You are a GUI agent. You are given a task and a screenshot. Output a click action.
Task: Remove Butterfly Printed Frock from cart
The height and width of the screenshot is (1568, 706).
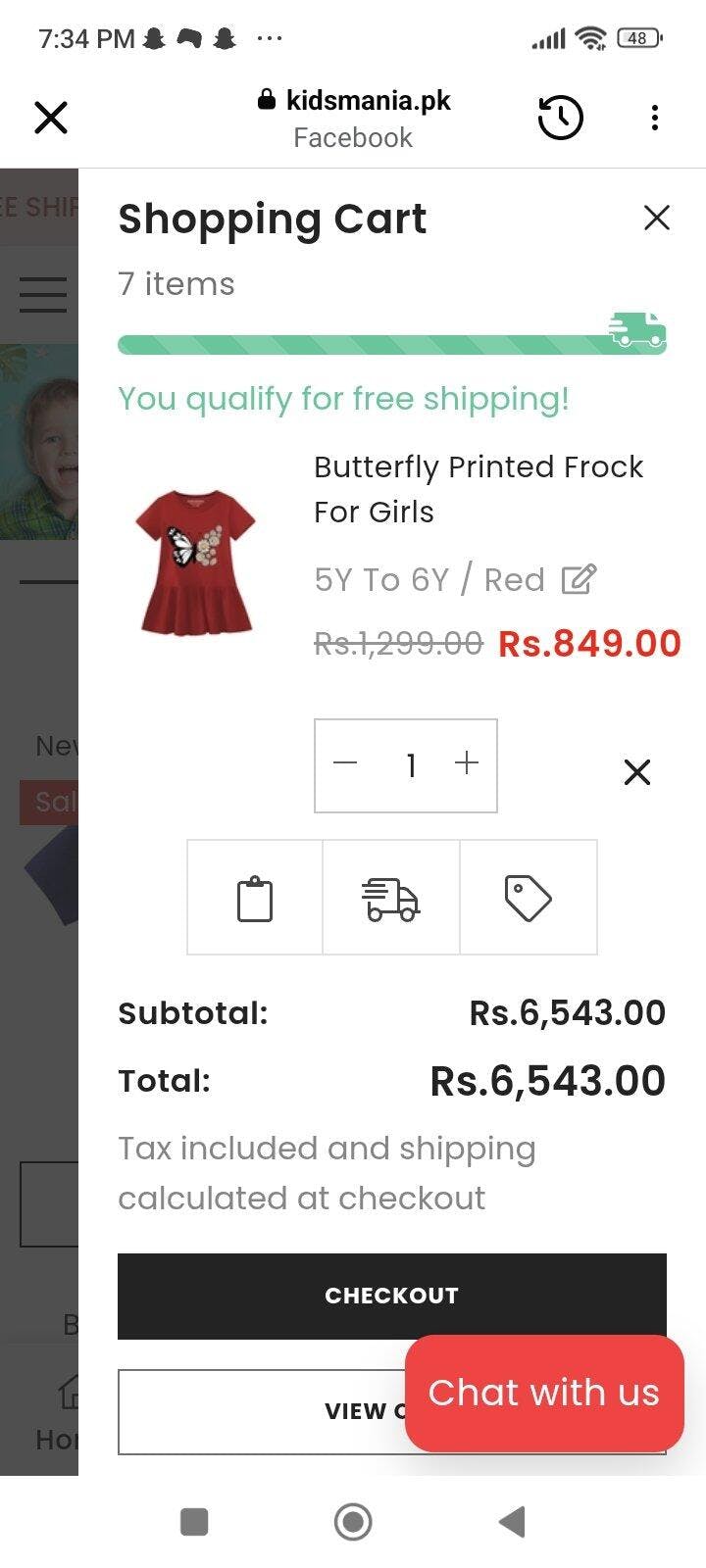(637, 772)
